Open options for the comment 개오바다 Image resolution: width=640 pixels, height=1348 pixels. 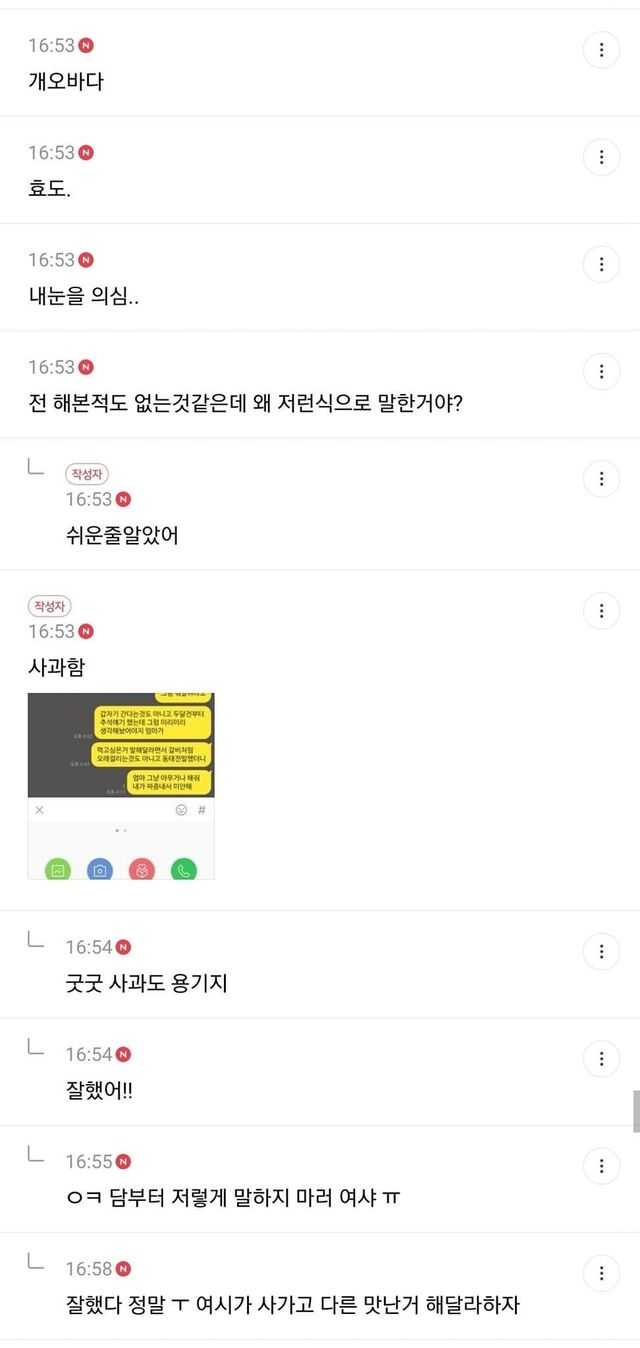coord(601,50)
